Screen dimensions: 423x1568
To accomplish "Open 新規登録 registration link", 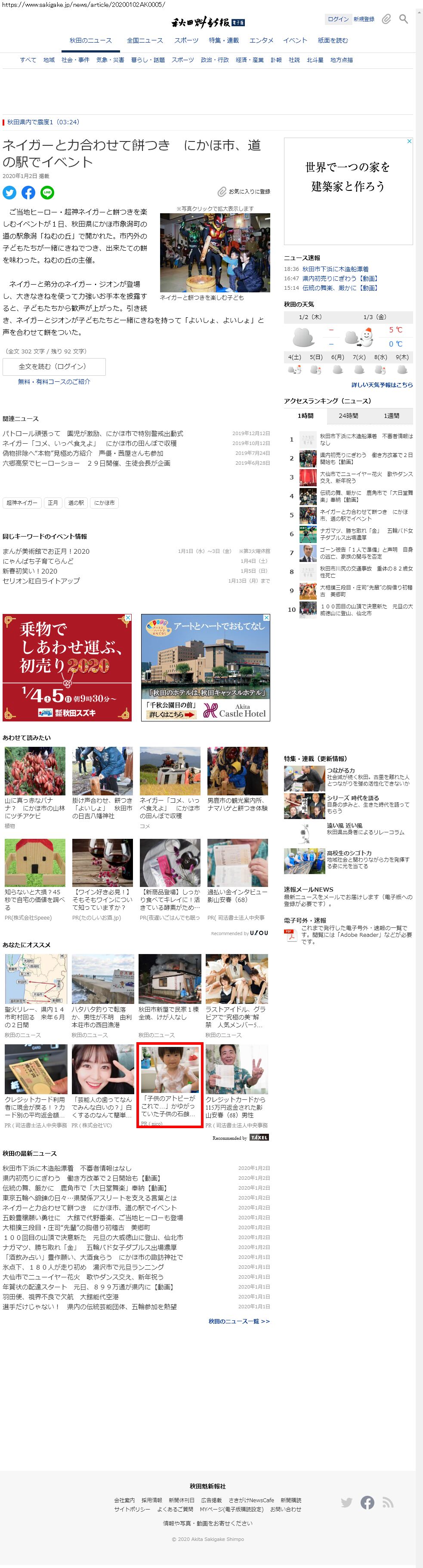I will pos(364,19).
